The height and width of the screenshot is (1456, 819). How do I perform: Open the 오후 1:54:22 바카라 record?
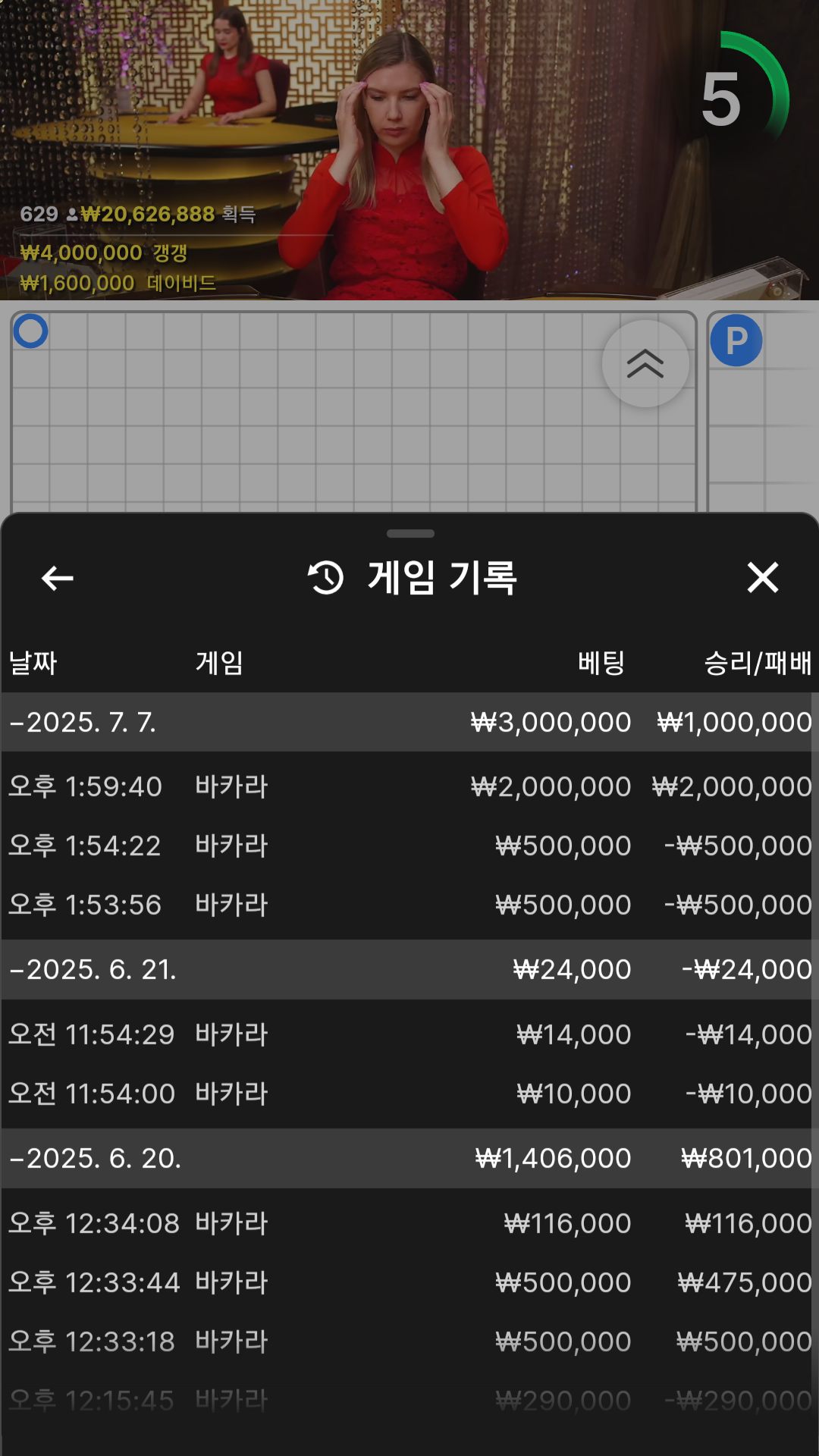(x=409, y=846)
